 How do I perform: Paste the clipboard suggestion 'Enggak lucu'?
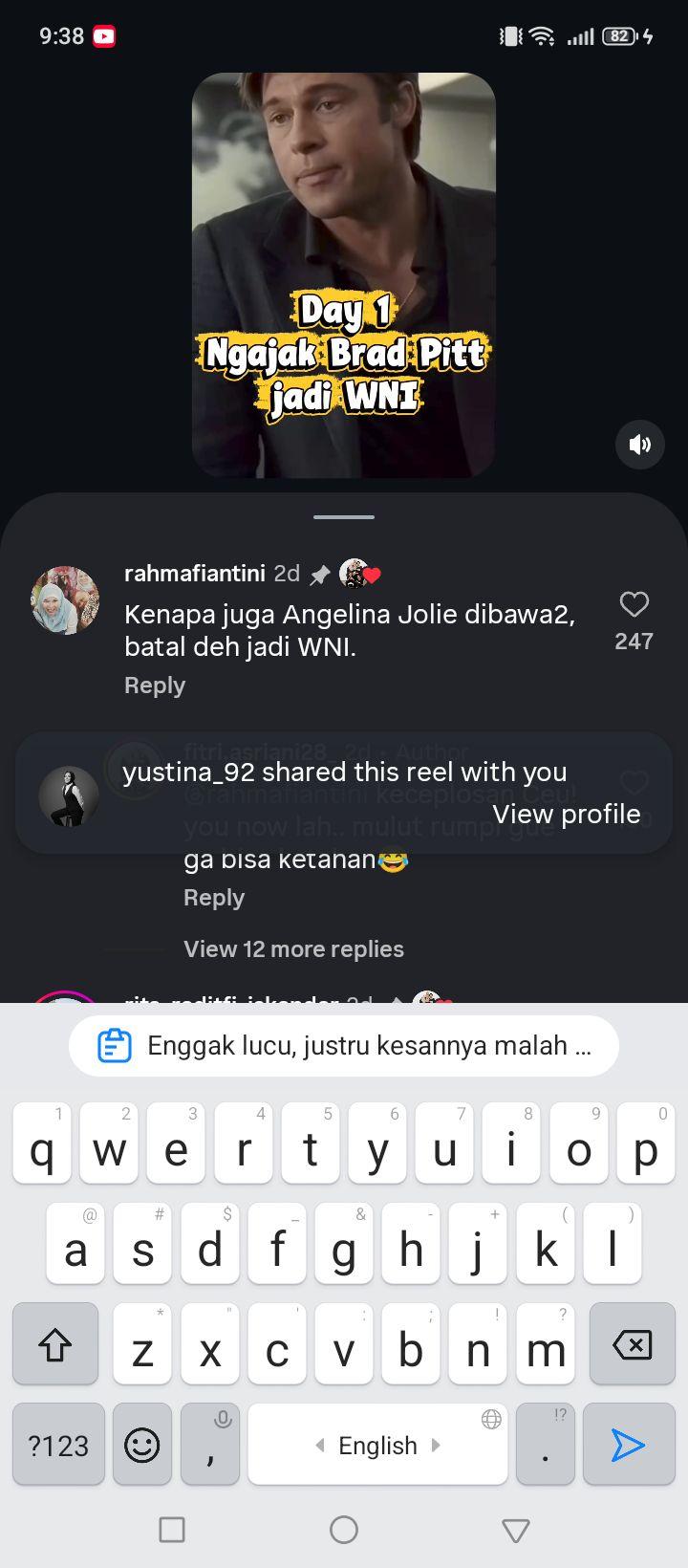344,1046
